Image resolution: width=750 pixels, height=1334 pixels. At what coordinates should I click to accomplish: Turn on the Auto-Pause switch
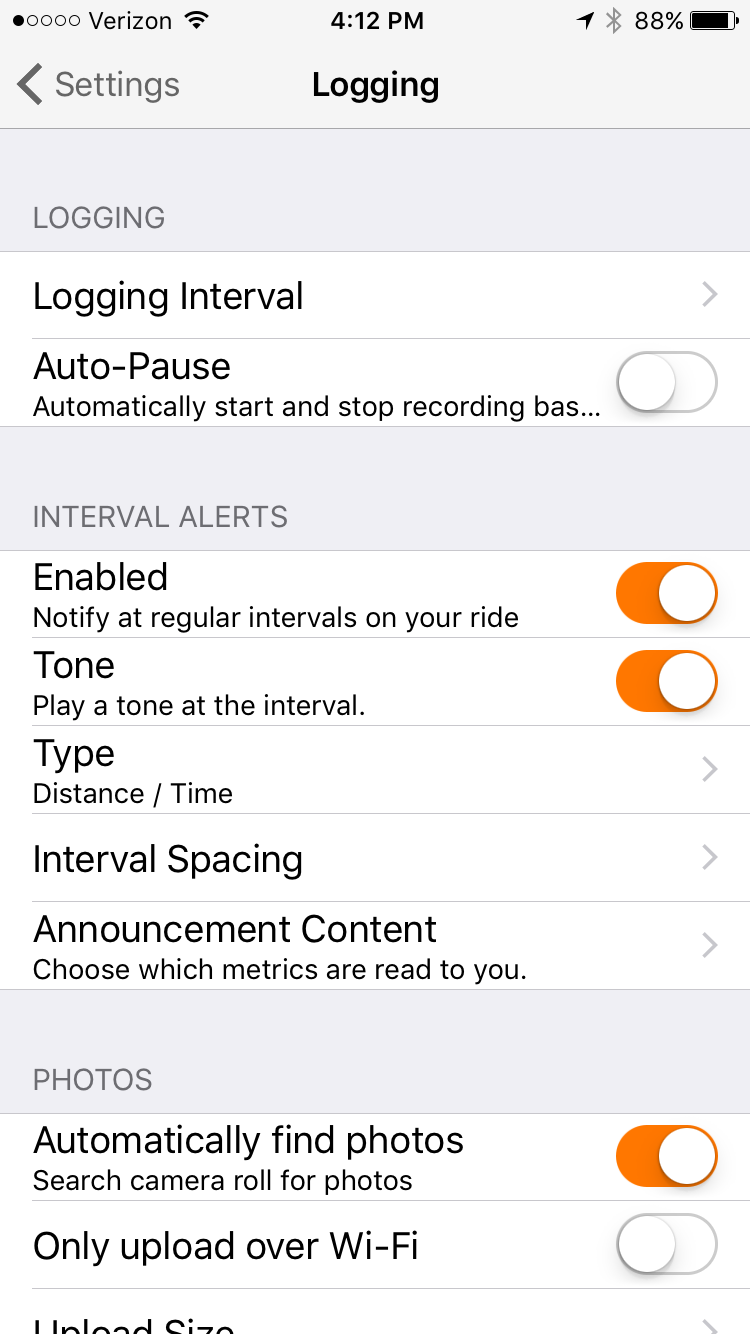[667, 383]
